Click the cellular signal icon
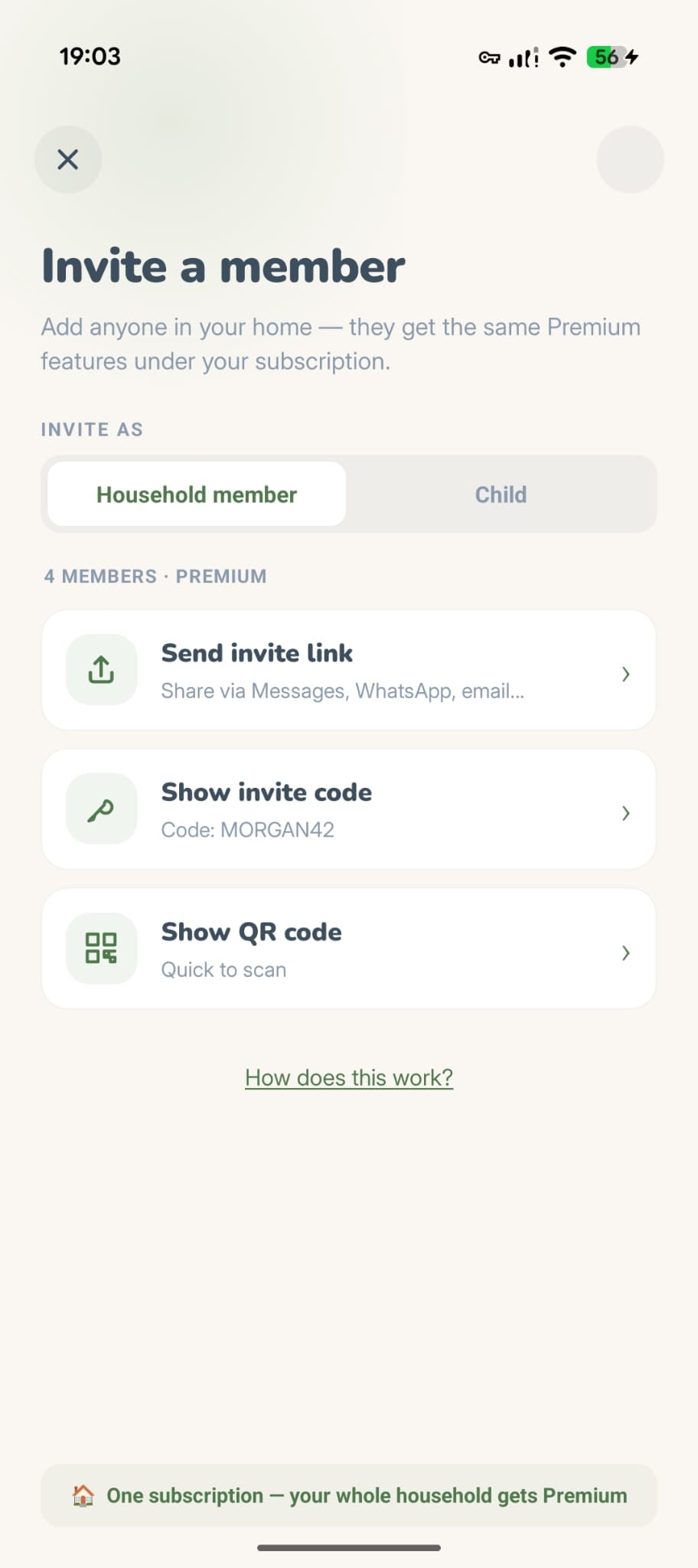 pos(522,57)
